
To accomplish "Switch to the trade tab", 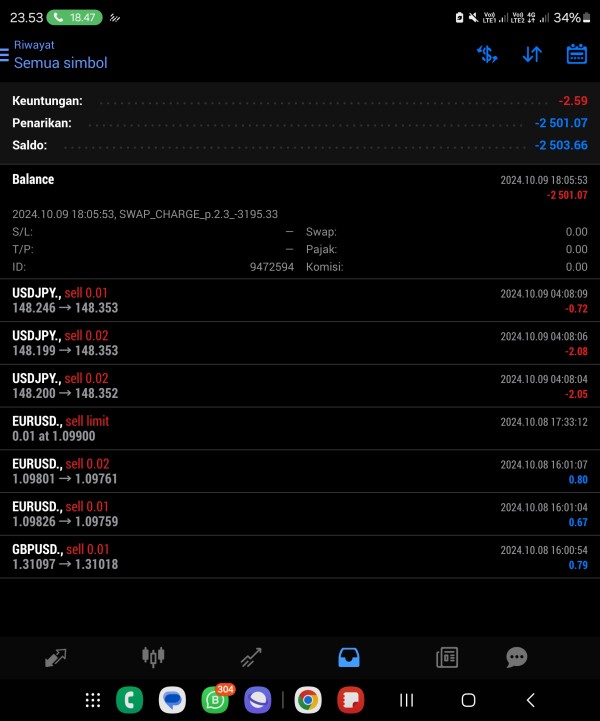I will 251,657.
